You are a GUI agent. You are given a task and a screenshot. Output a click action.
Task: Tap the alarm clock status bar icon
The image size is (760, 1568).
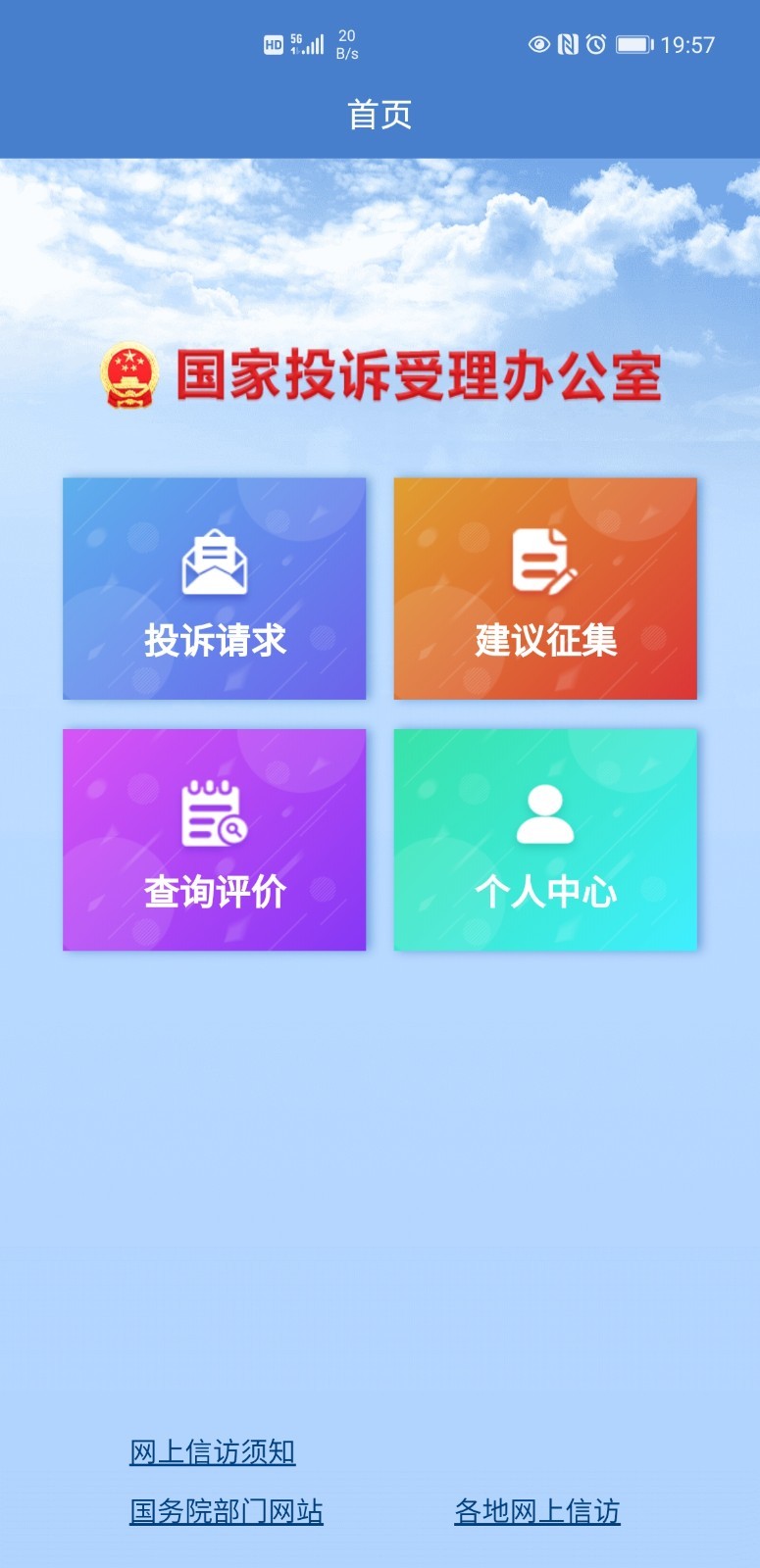click(x=597, y=44)
